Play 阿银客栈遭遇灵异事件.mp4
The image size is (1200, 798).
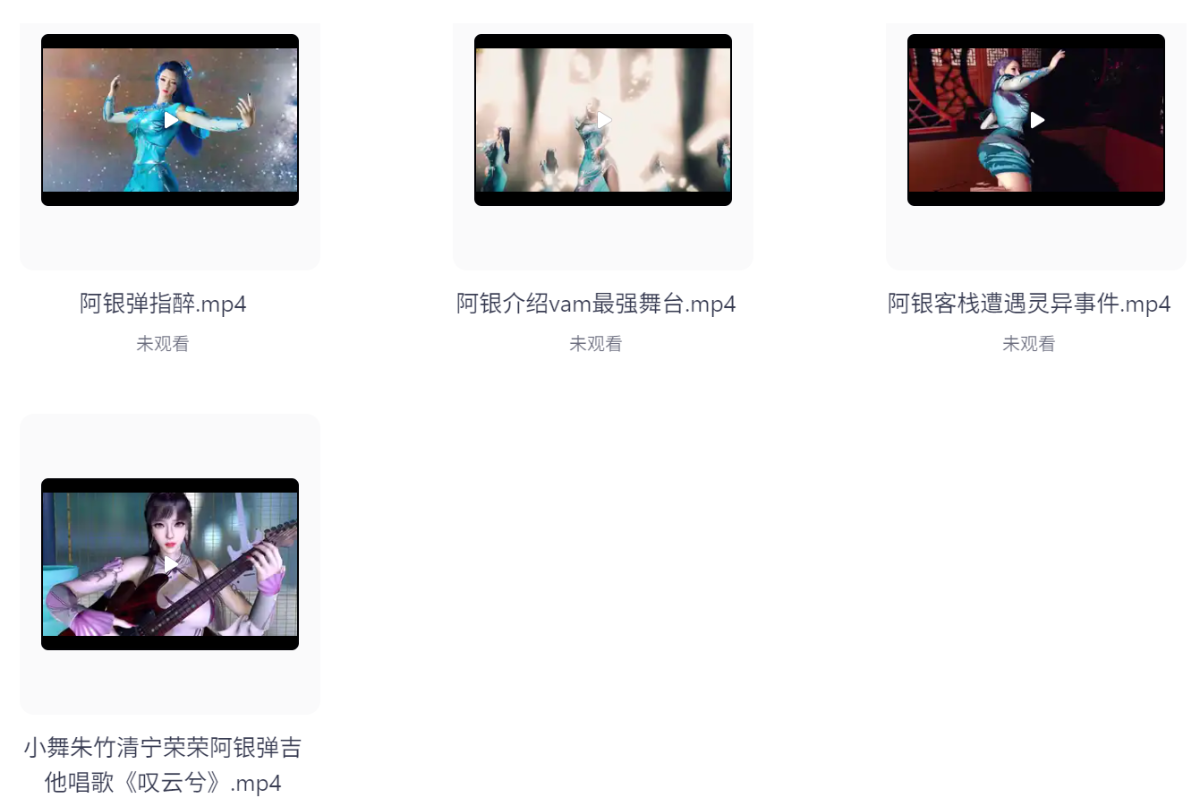1037,120
